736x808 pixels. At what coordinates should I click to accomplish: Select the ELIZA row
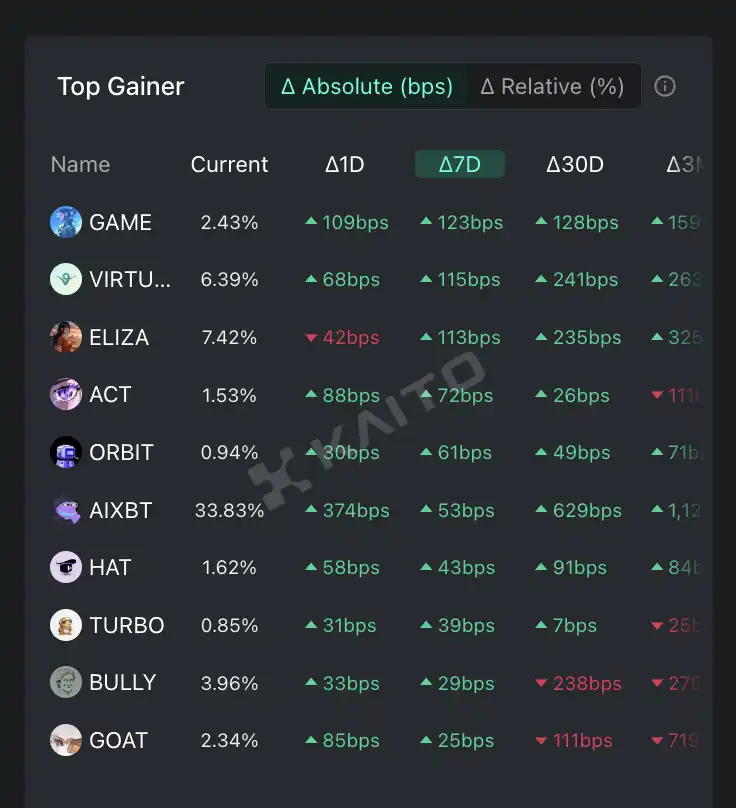(118, 338)
